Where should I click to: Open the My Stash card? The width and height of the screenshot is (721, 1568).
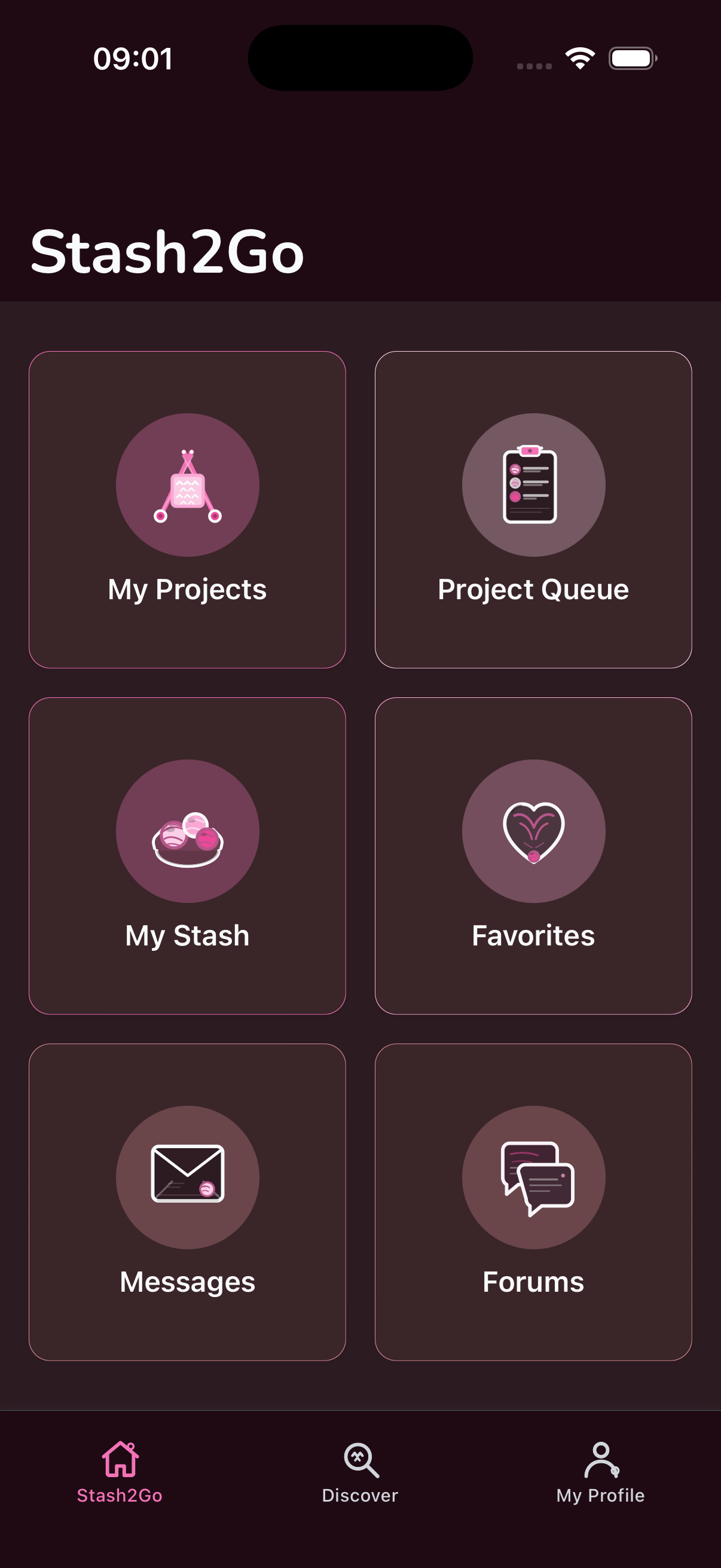point(187,855)
